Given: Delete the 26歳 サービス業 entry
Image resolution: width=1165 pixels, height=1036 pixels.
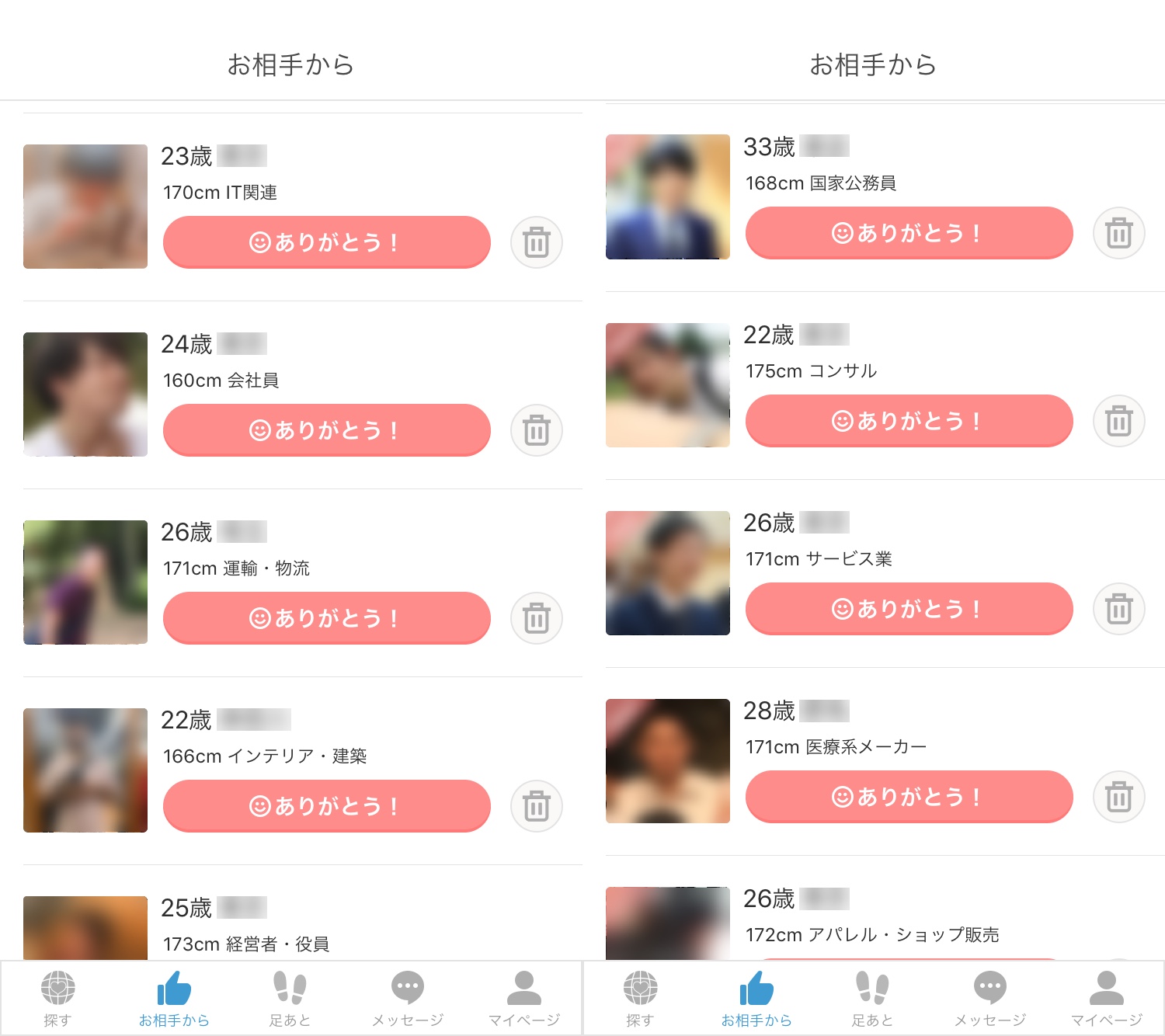Looking at the screenshot, I should [1118, 609].
